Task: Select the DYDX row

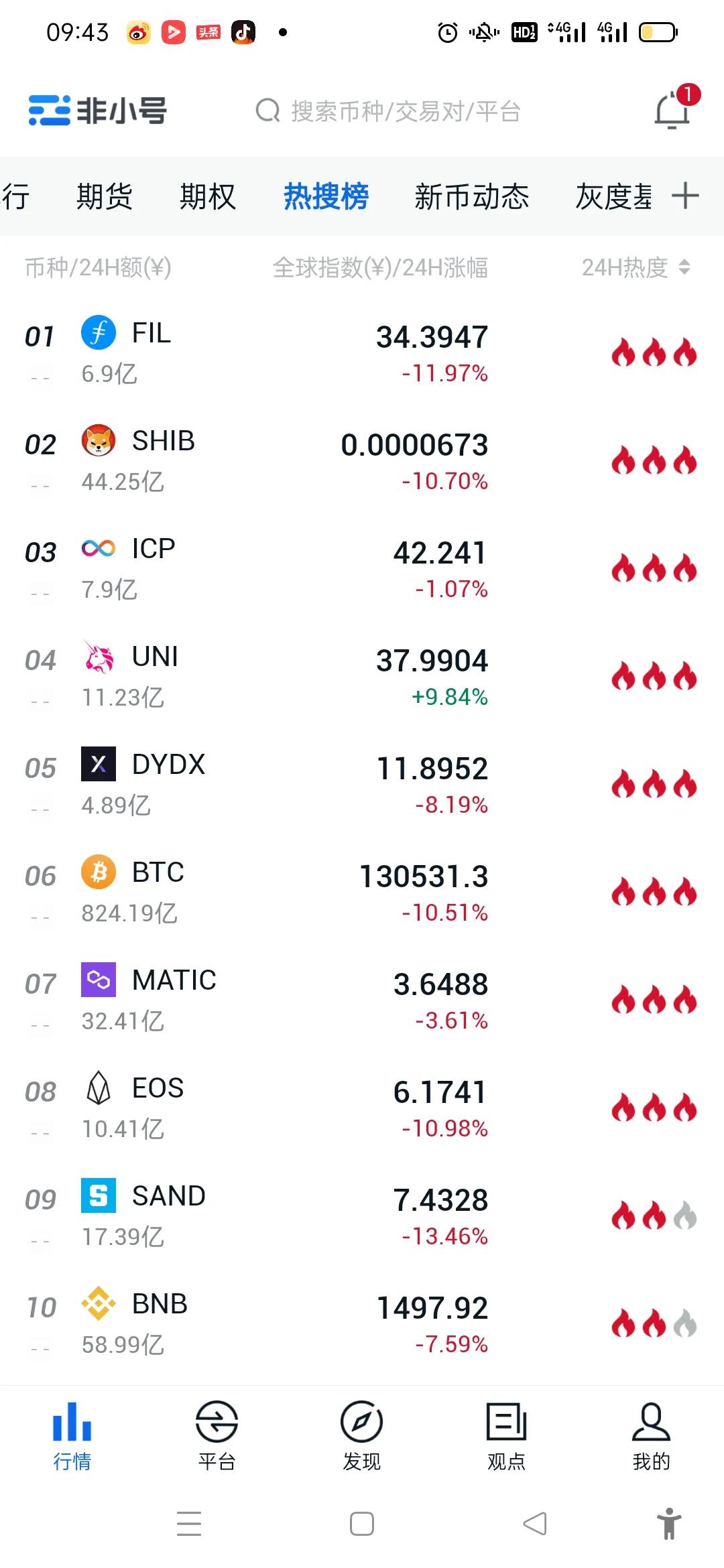Action: tap(362, 785)
